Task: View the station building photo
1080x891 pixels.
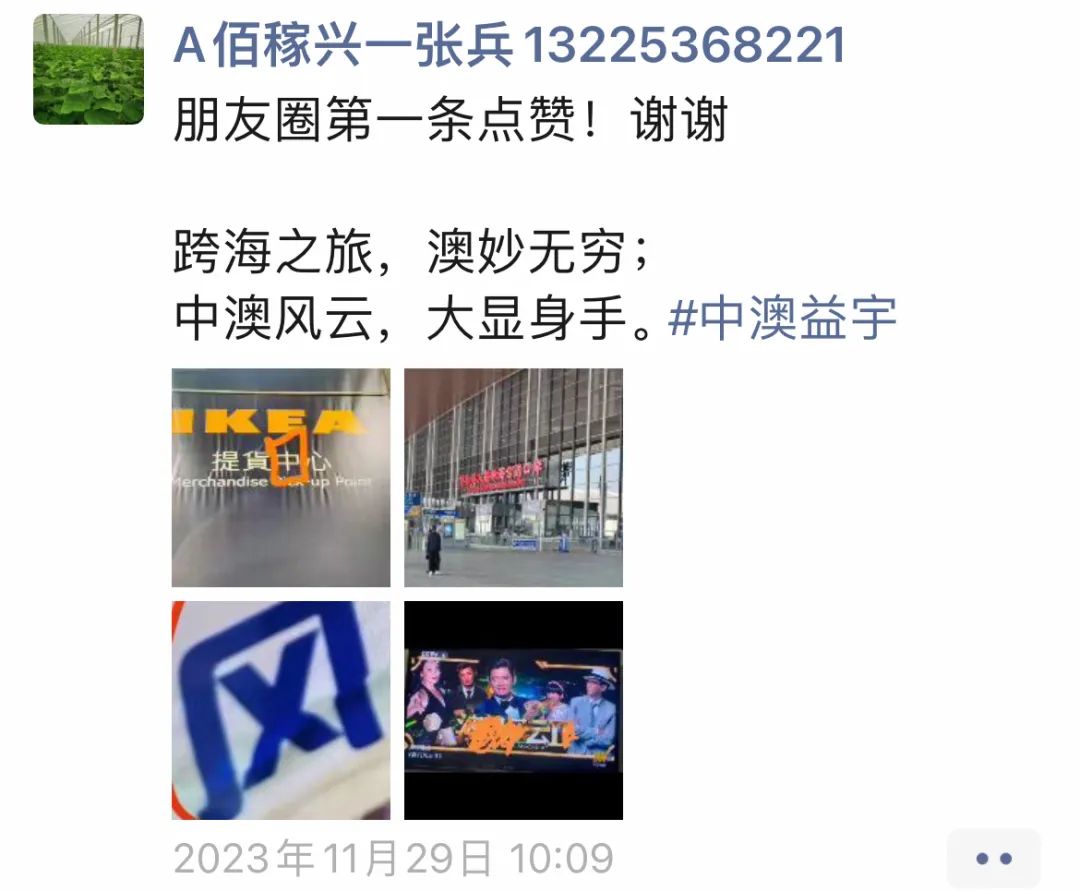Action: (513, 477)
